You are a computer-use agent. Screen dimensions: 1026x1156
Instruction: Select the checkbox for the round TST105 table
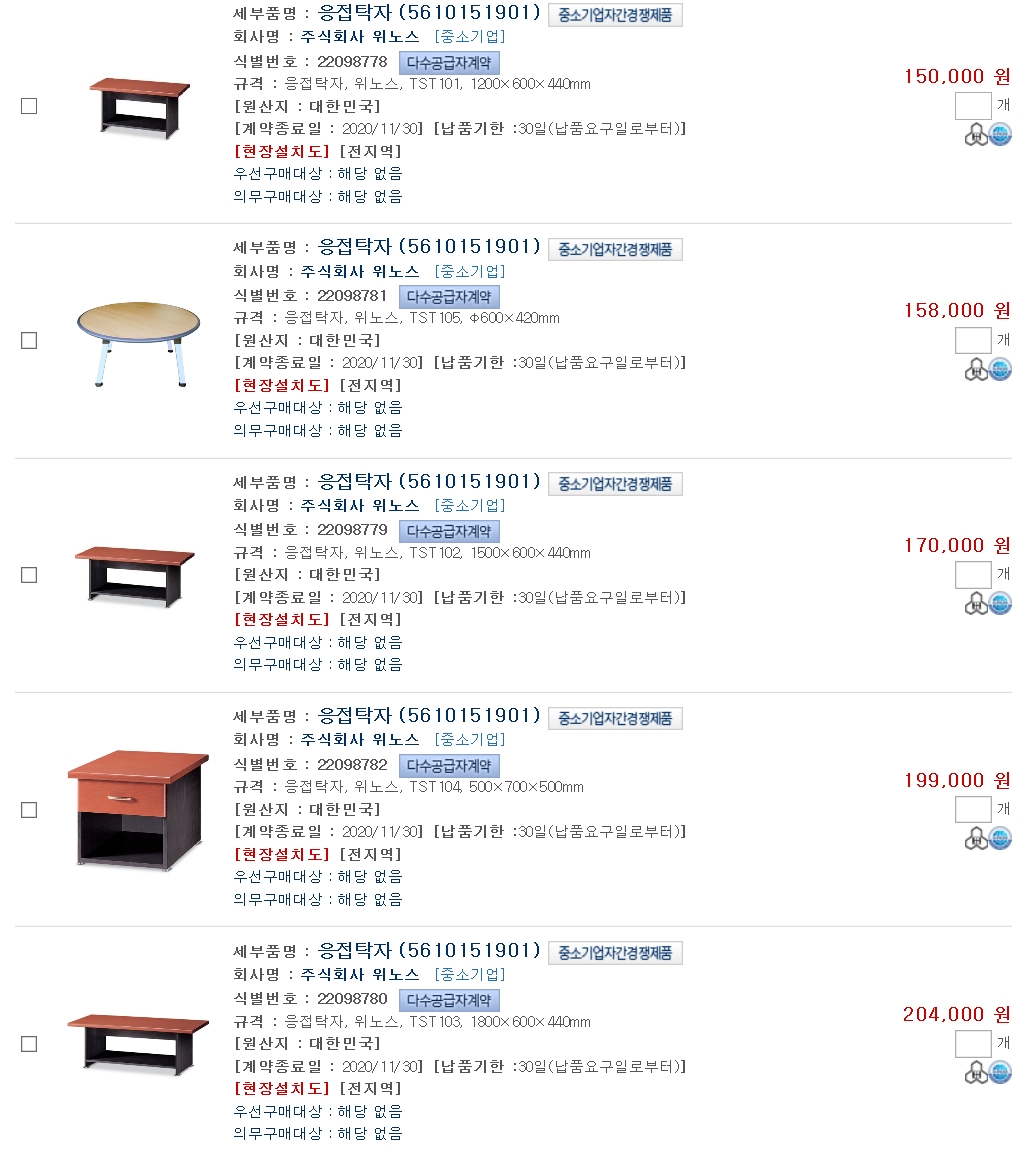(x=29, y=341)
